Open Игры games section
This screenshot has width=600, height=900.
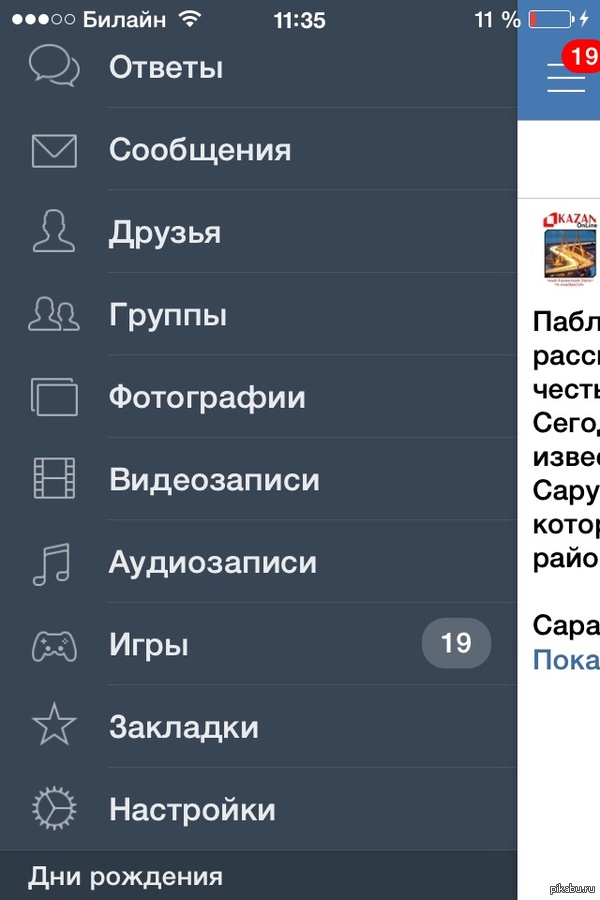click(149, 644)
